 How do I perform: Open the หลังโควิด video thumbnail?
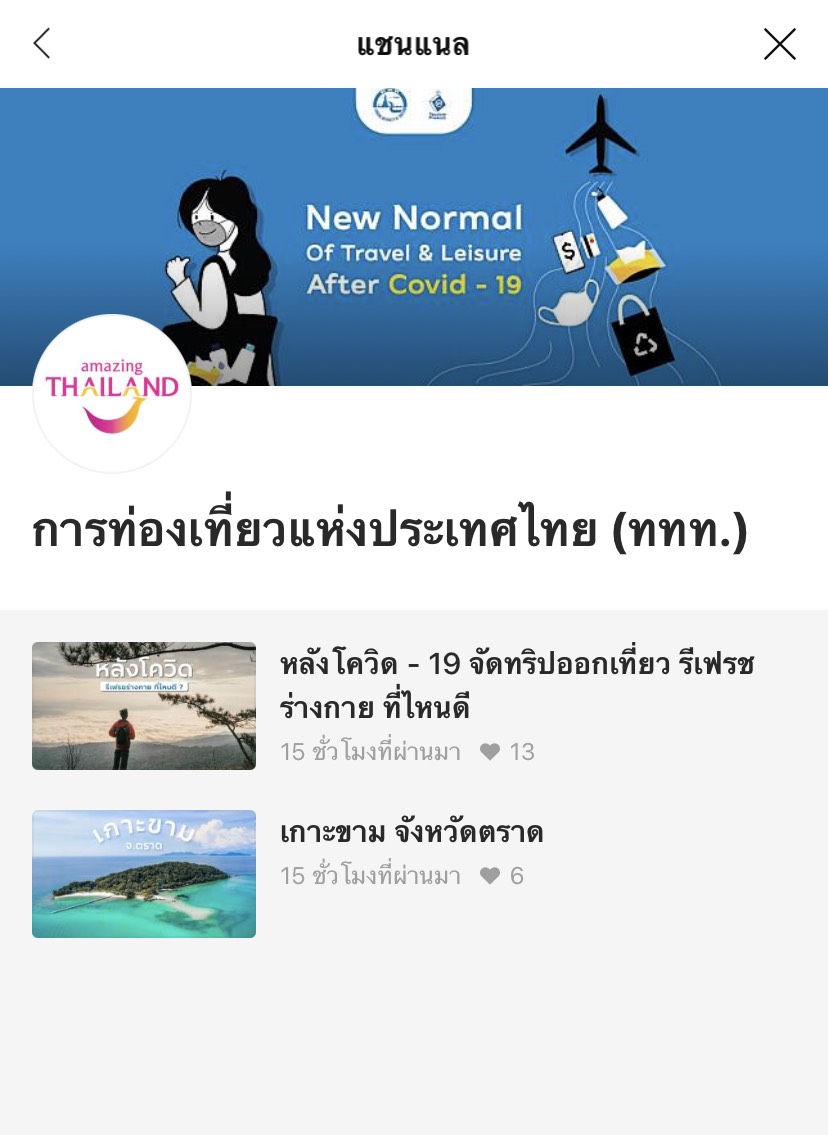144,706
